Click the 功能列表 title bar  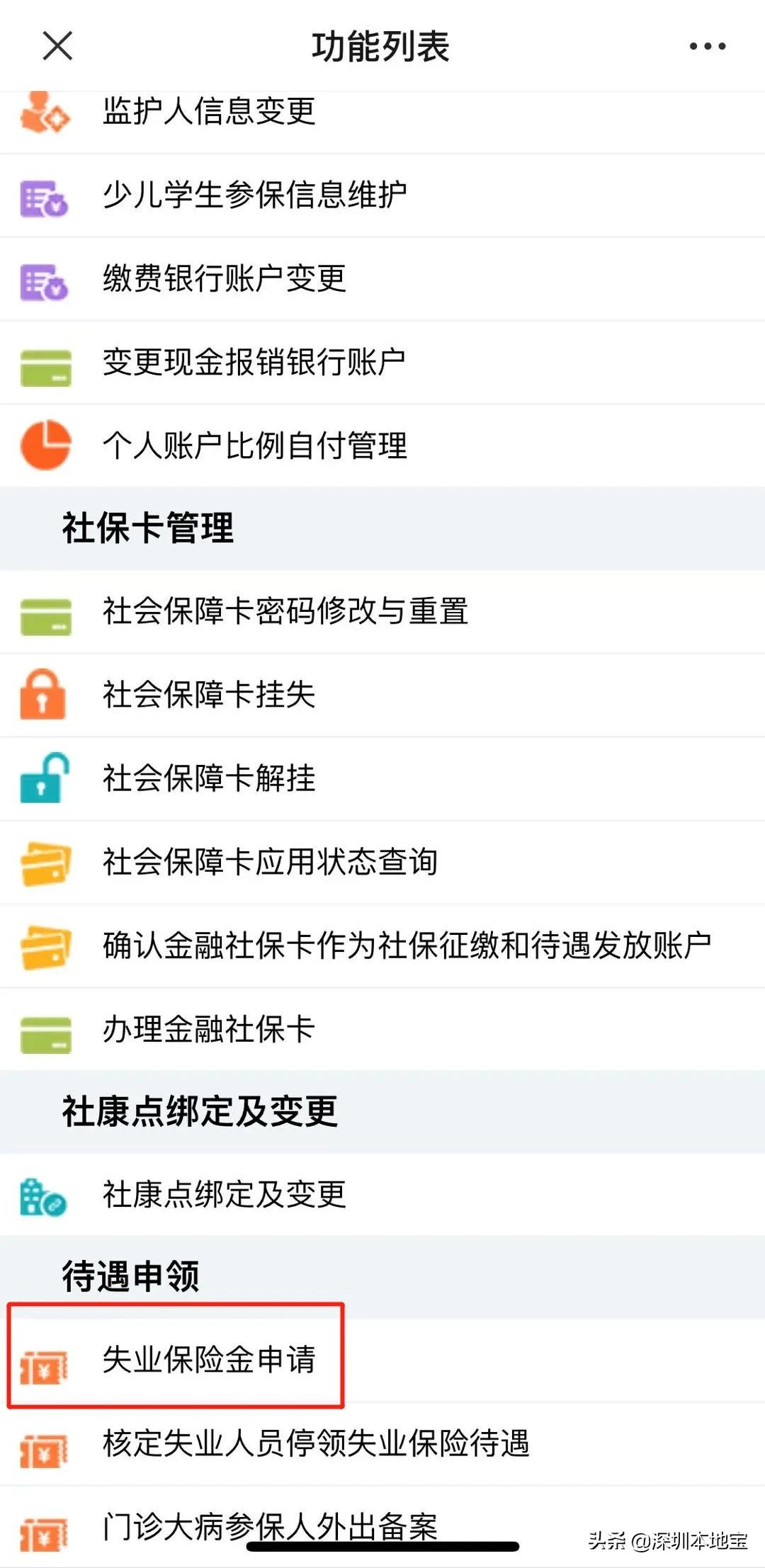click(382, 45)
